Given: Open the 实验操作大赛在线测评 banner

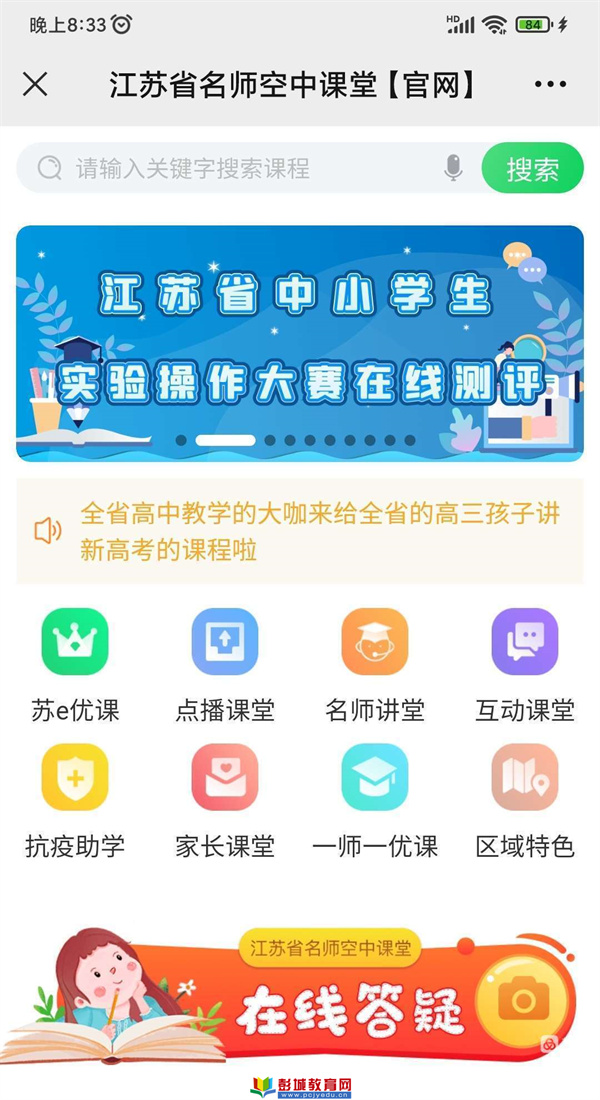Looking at the screenshot, I should pos(300,343).
